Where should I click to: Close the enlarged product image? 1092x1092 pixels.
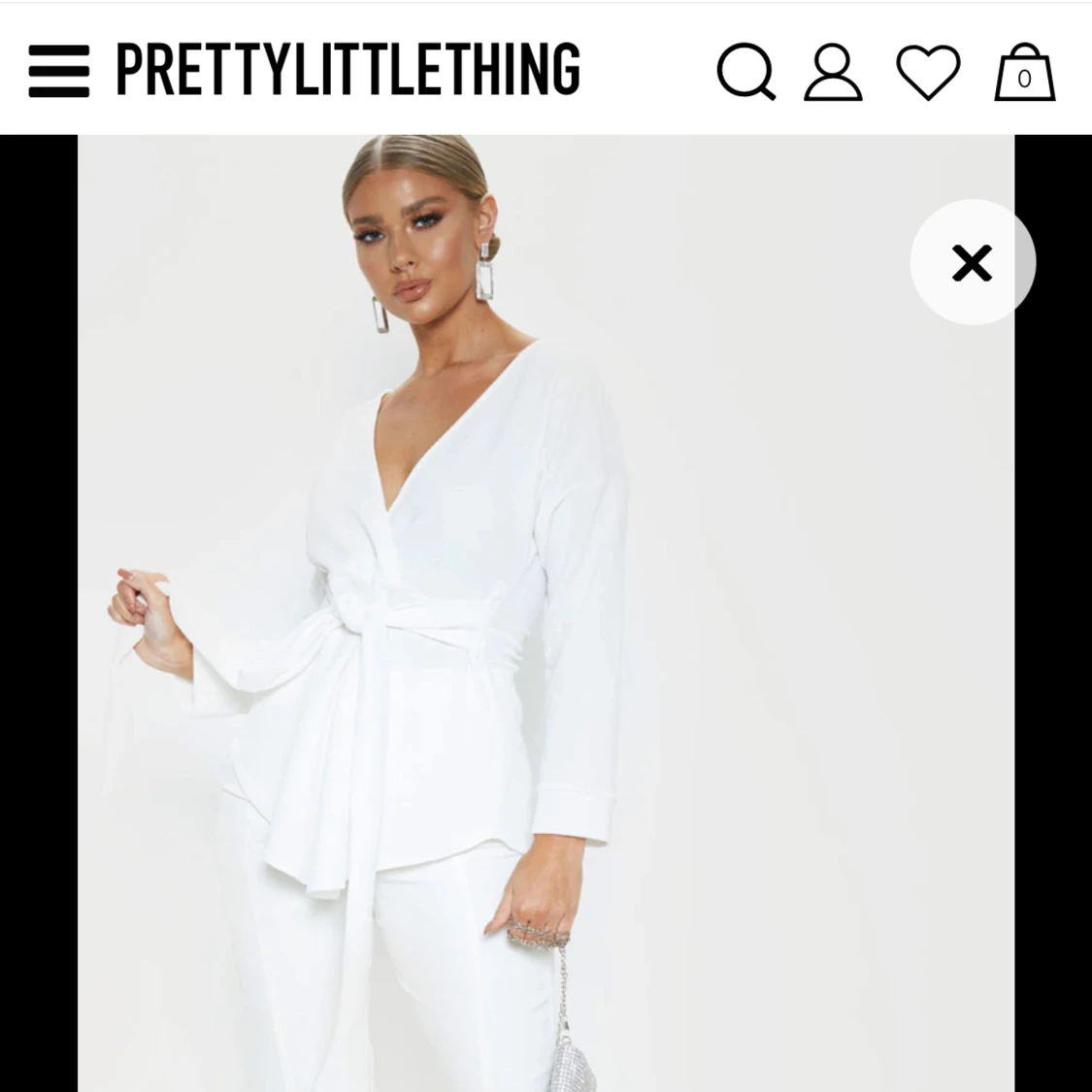(x=972, y=262)
